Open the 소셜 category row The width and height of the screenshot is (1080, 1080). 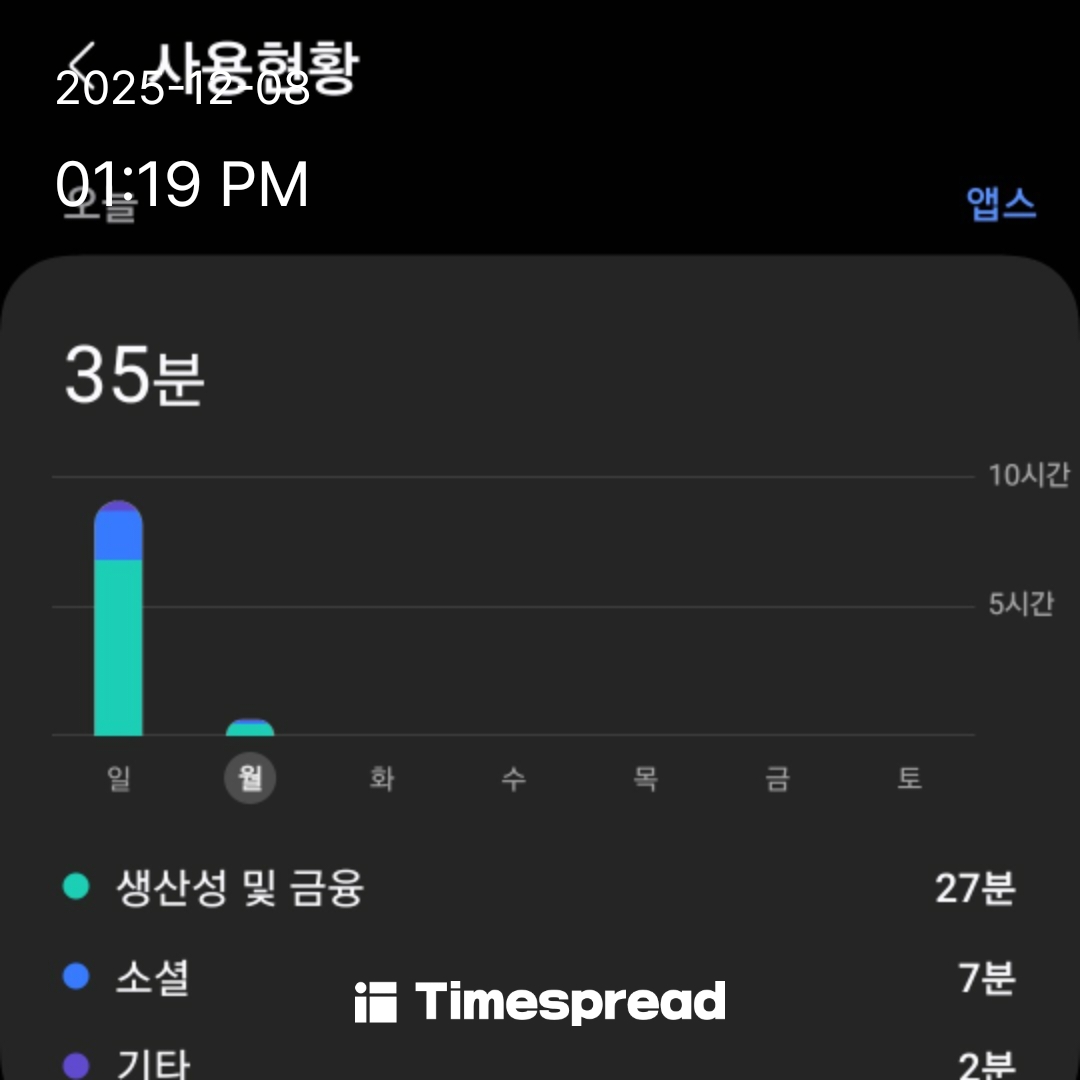[x=152, y=977]
